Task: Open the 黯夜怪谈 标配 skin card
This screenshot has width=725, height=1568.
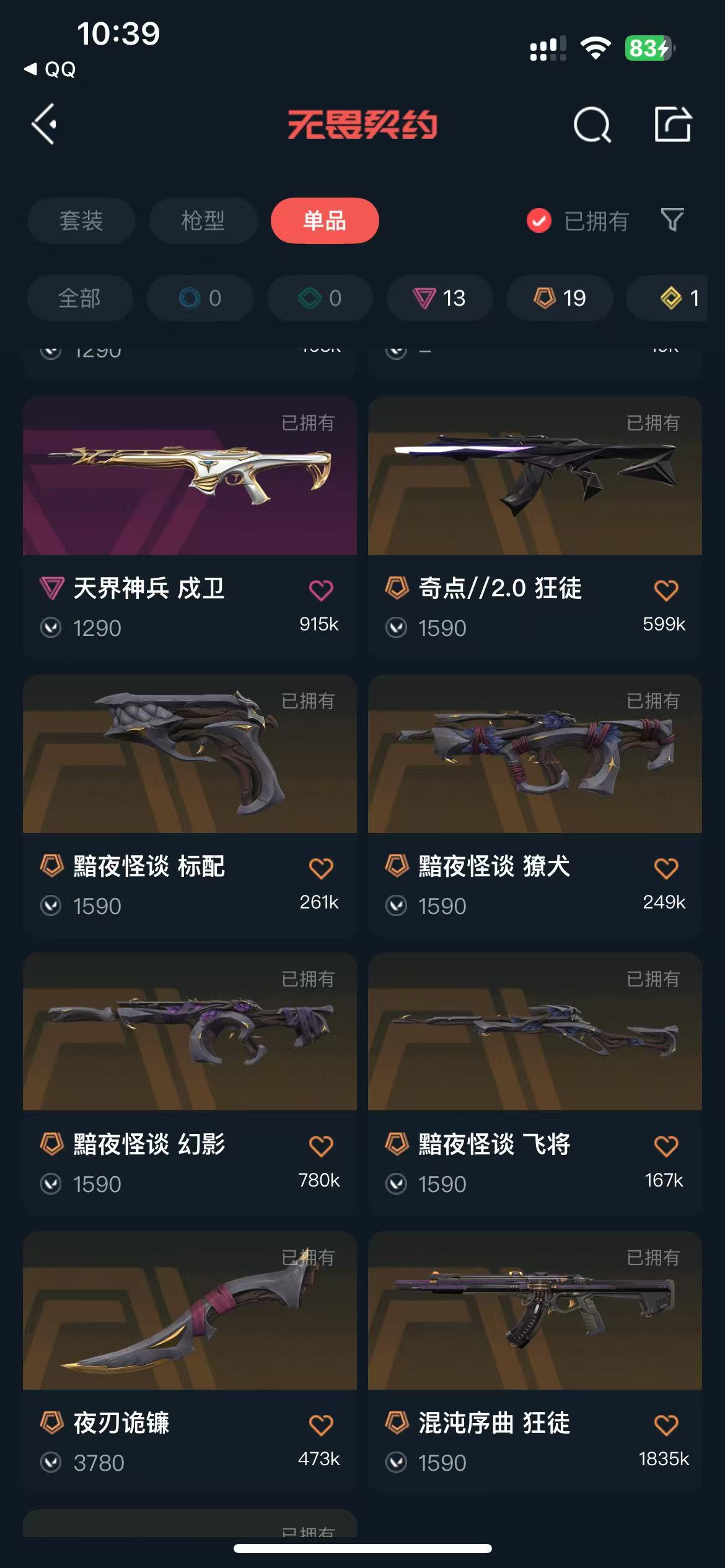Action: (x=190, y=754)
